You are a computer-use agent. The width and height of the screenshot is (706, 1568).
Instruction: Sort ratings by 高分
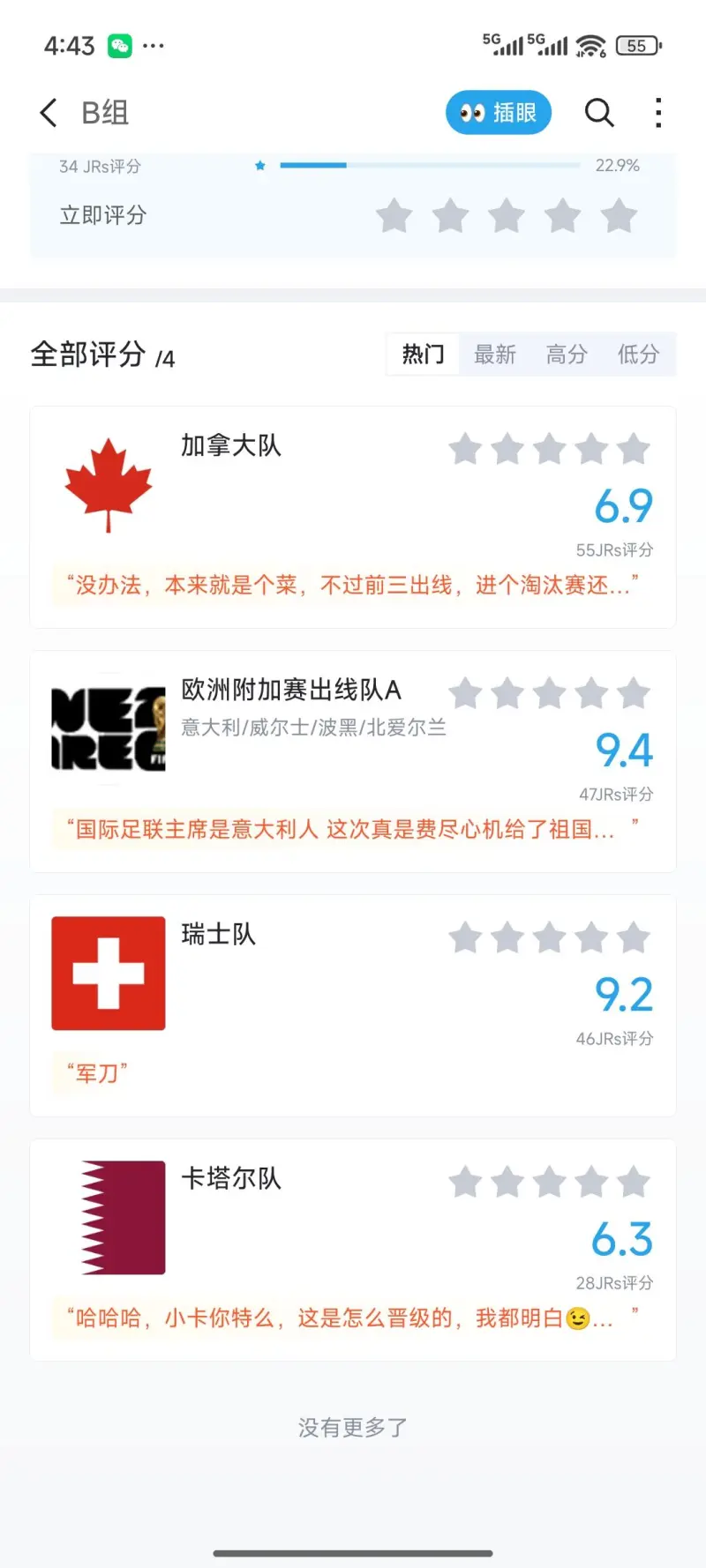click(x=567, y=355)
